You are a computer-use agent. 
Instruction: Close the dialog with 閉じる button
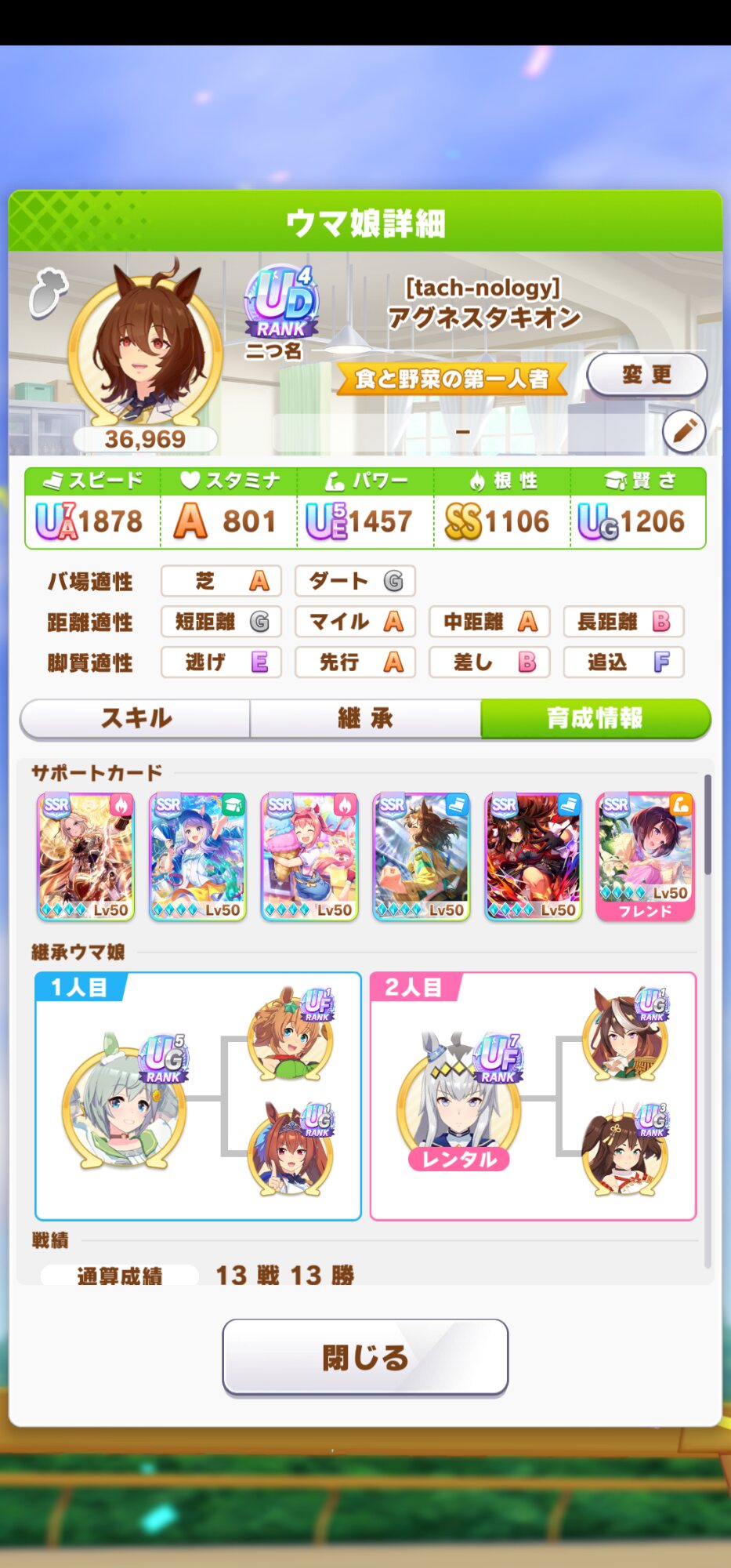(365, 1357)
